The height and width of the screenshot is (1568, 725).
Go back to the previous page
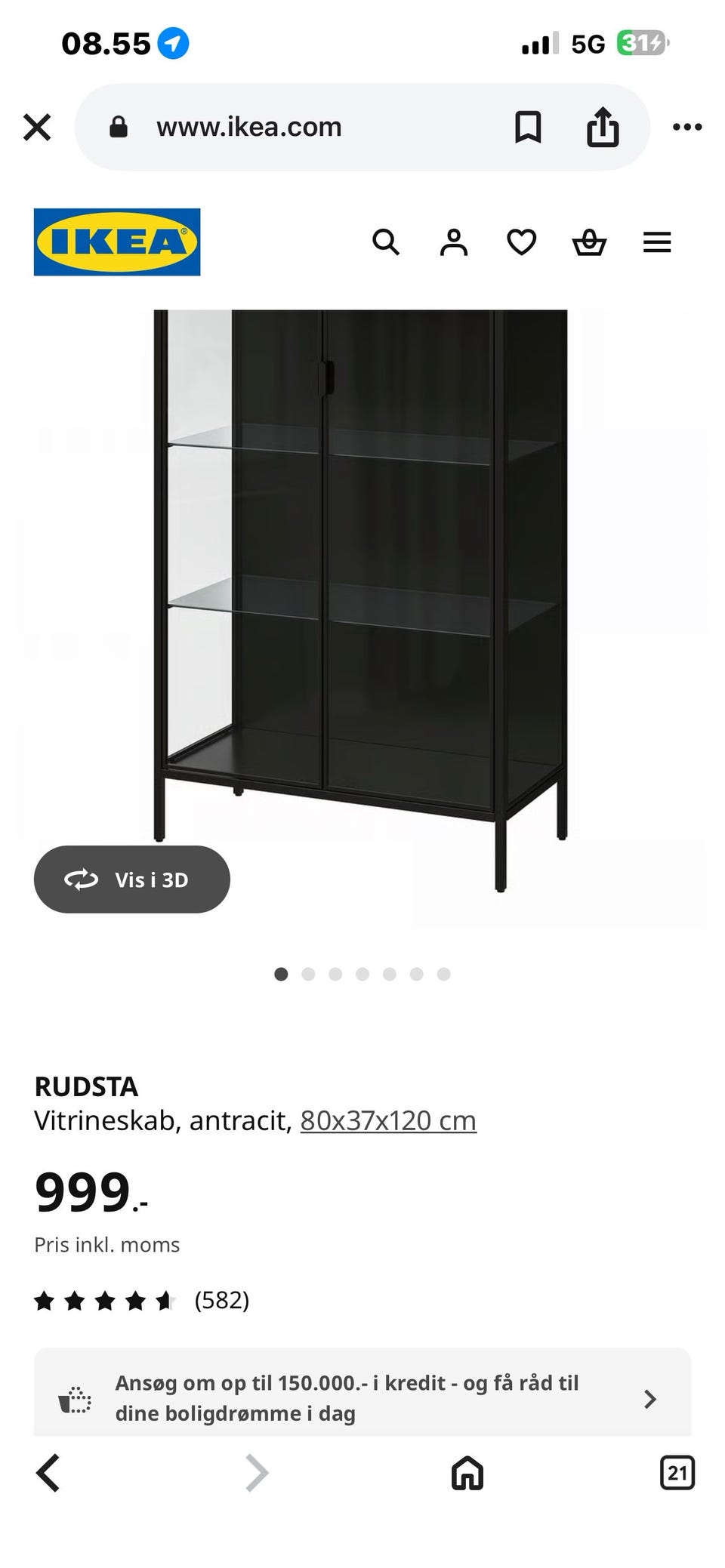48,1473
